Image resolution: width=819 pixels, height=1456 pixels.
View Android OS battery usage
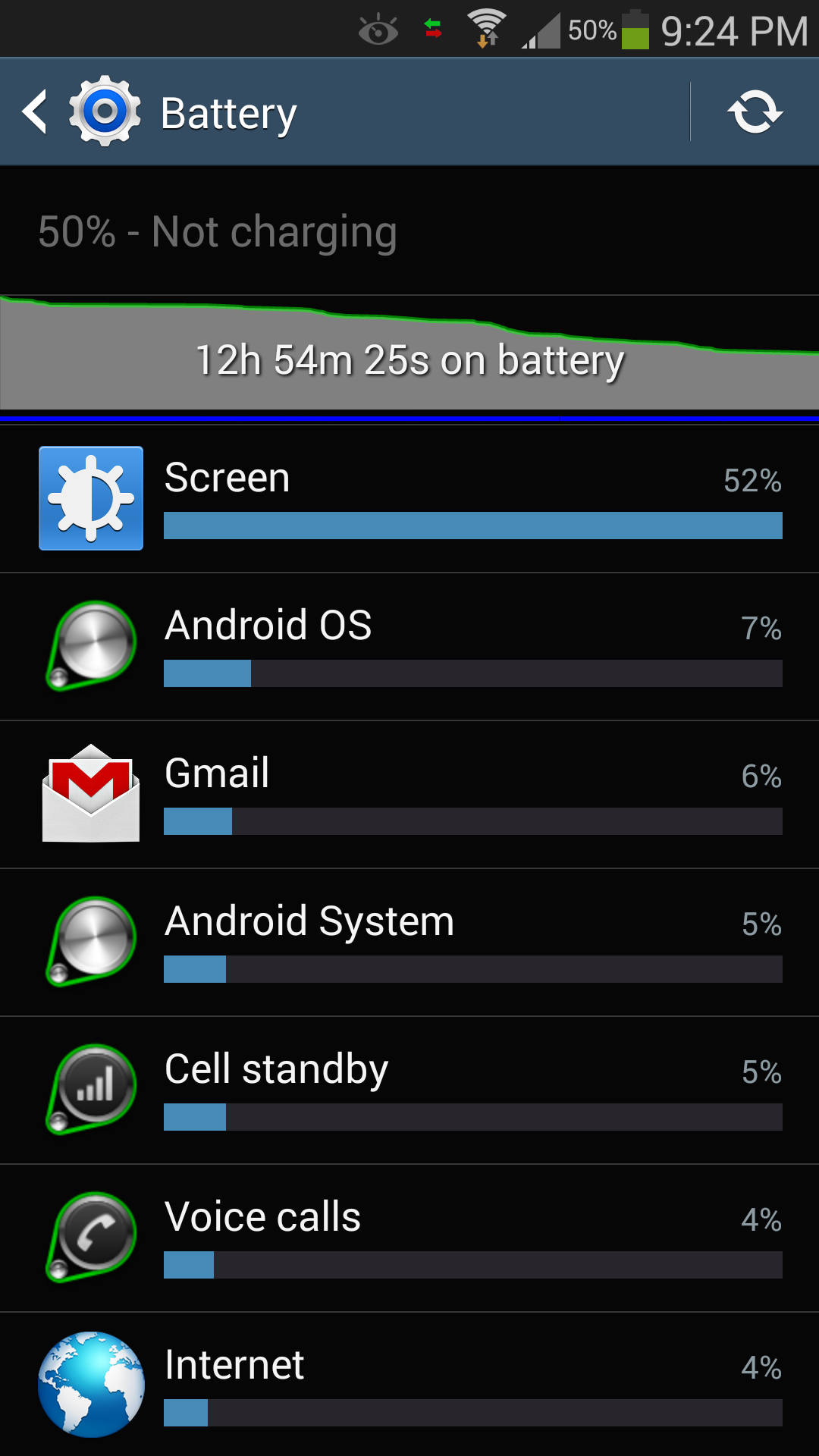tap(409, 646)
